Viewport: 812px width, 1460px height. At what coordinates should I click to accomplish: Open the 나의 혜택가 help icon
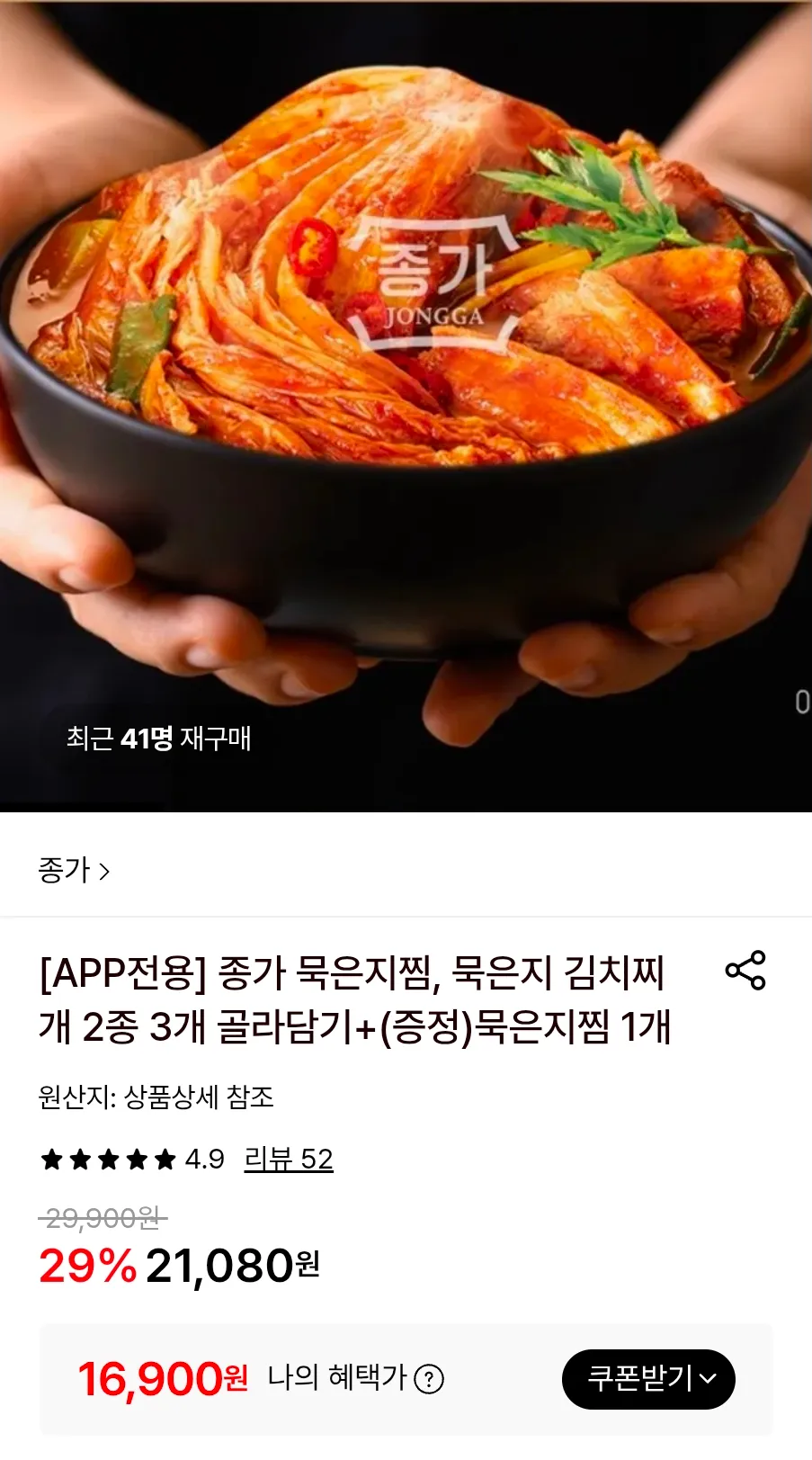click(429, 1379)
